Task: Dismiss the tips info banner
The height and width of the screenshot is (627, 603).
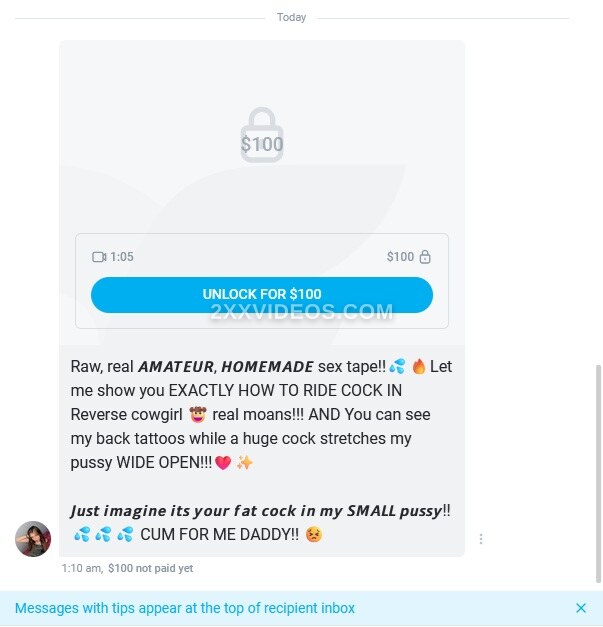Action: pos(581,608)
